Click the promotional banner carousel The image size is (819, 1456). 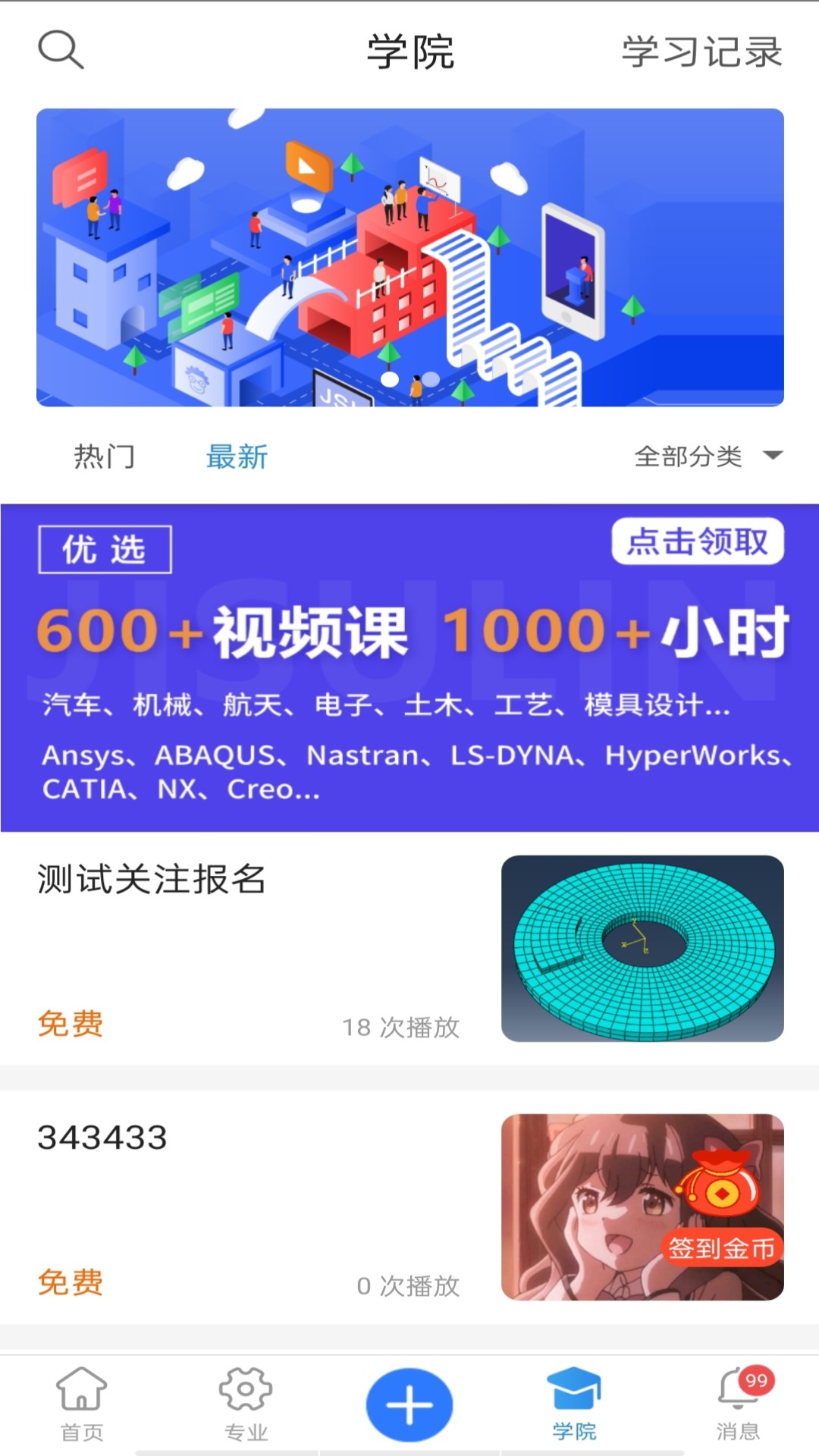click(409, 258)
